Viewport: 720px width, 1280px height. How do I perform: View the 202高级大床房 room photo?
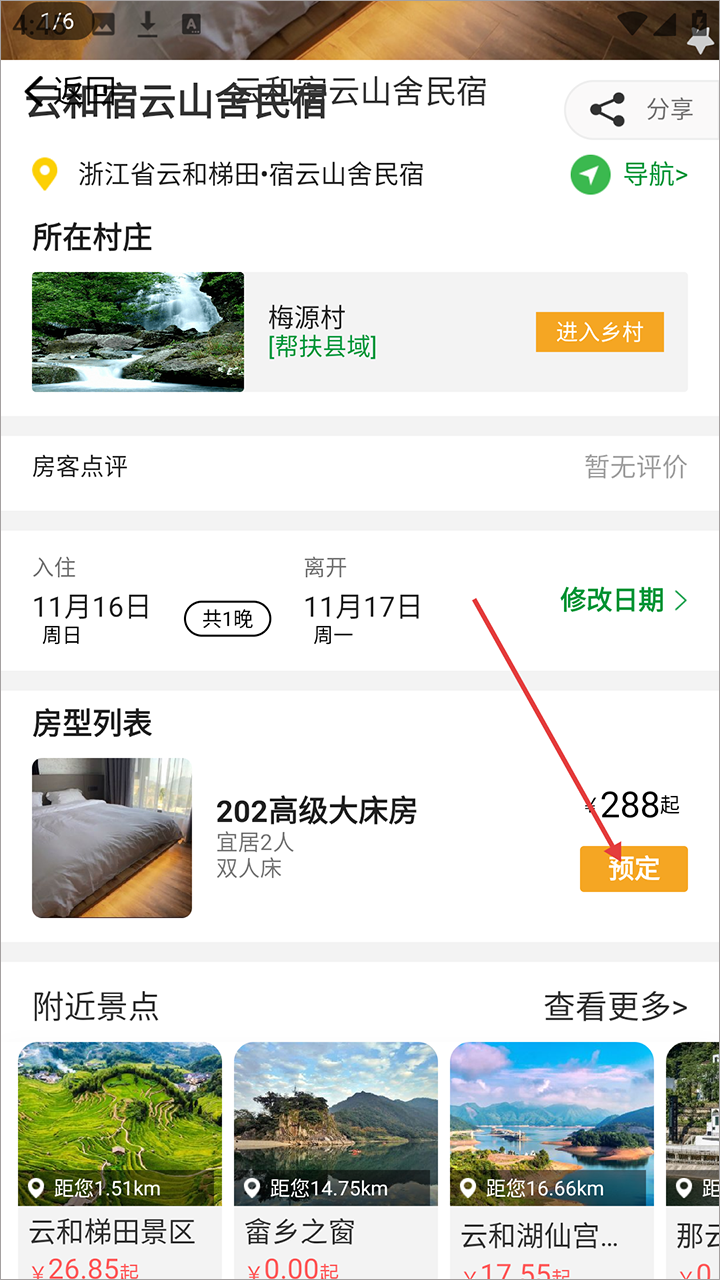112,838
